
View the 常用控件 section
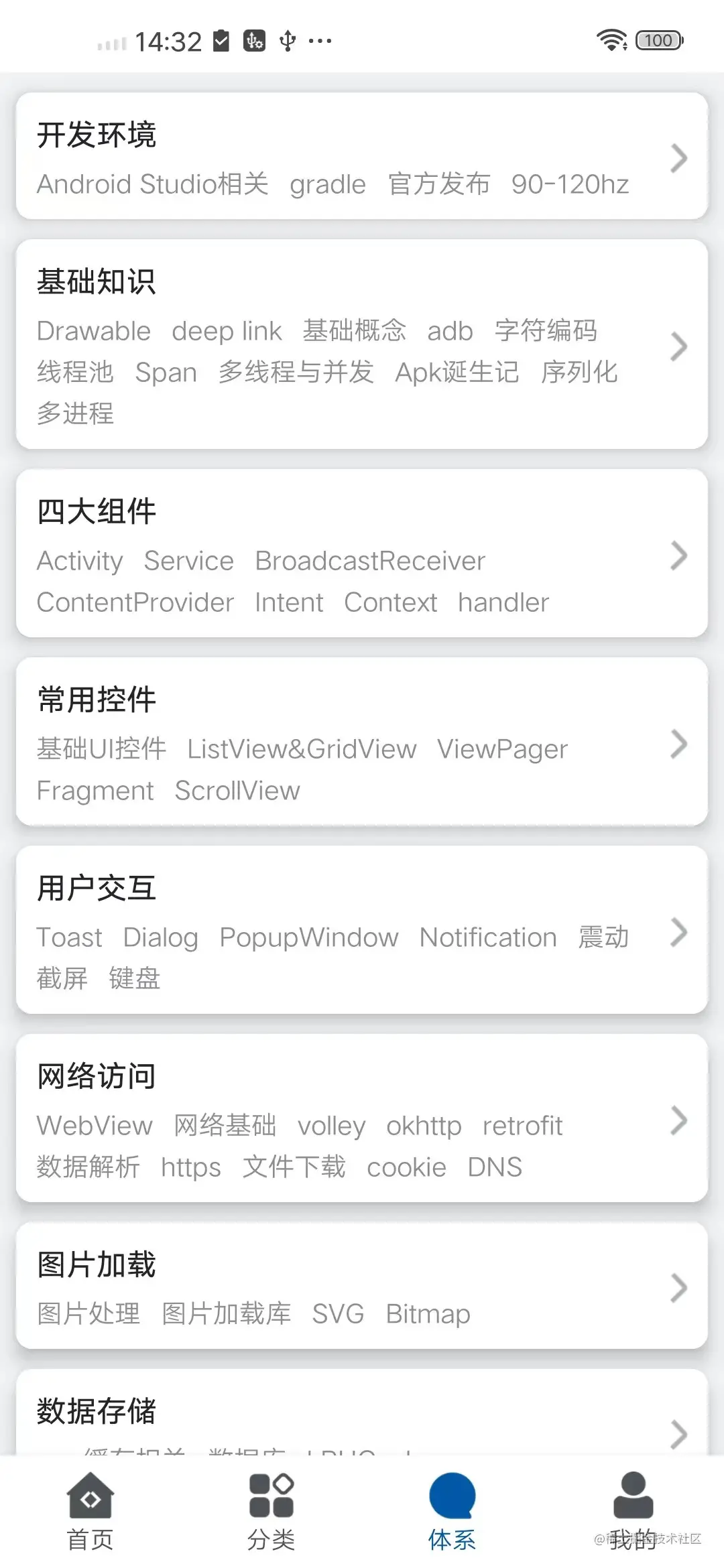coord(362,742)
